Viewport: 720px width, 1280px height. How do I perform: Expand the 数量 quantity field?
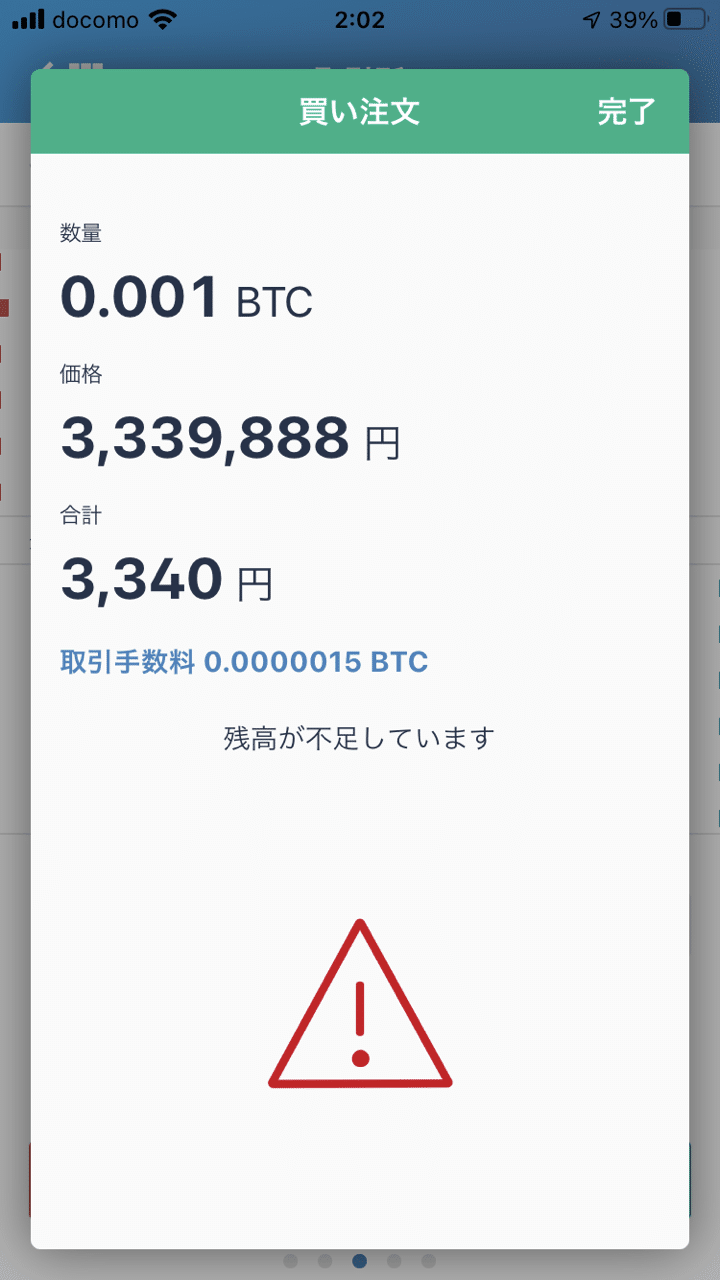pyautogui.click(x=186, y=291)
